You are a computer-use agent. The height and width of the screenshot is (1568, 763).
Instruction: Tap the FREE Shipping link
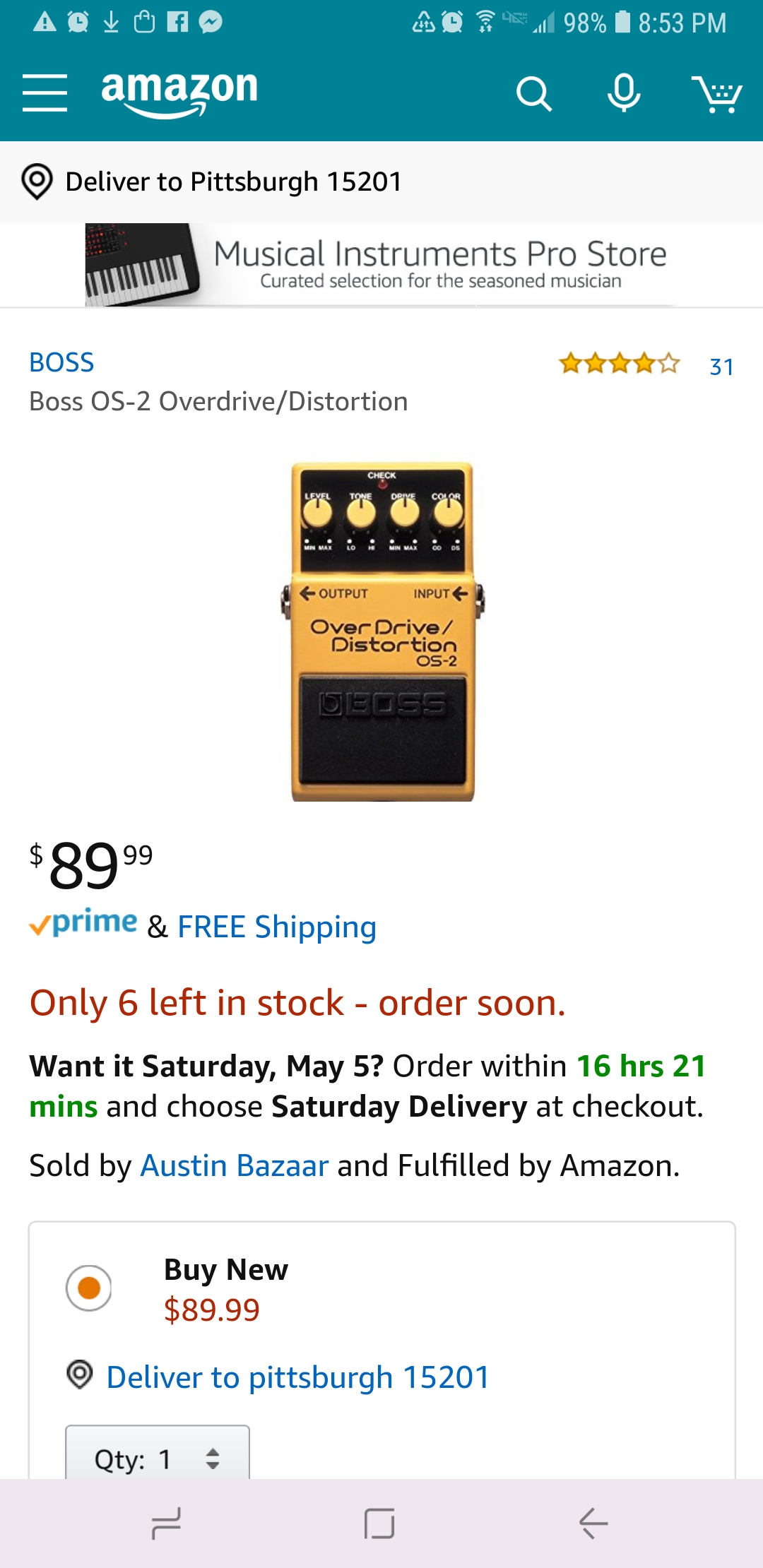[276, 927]
